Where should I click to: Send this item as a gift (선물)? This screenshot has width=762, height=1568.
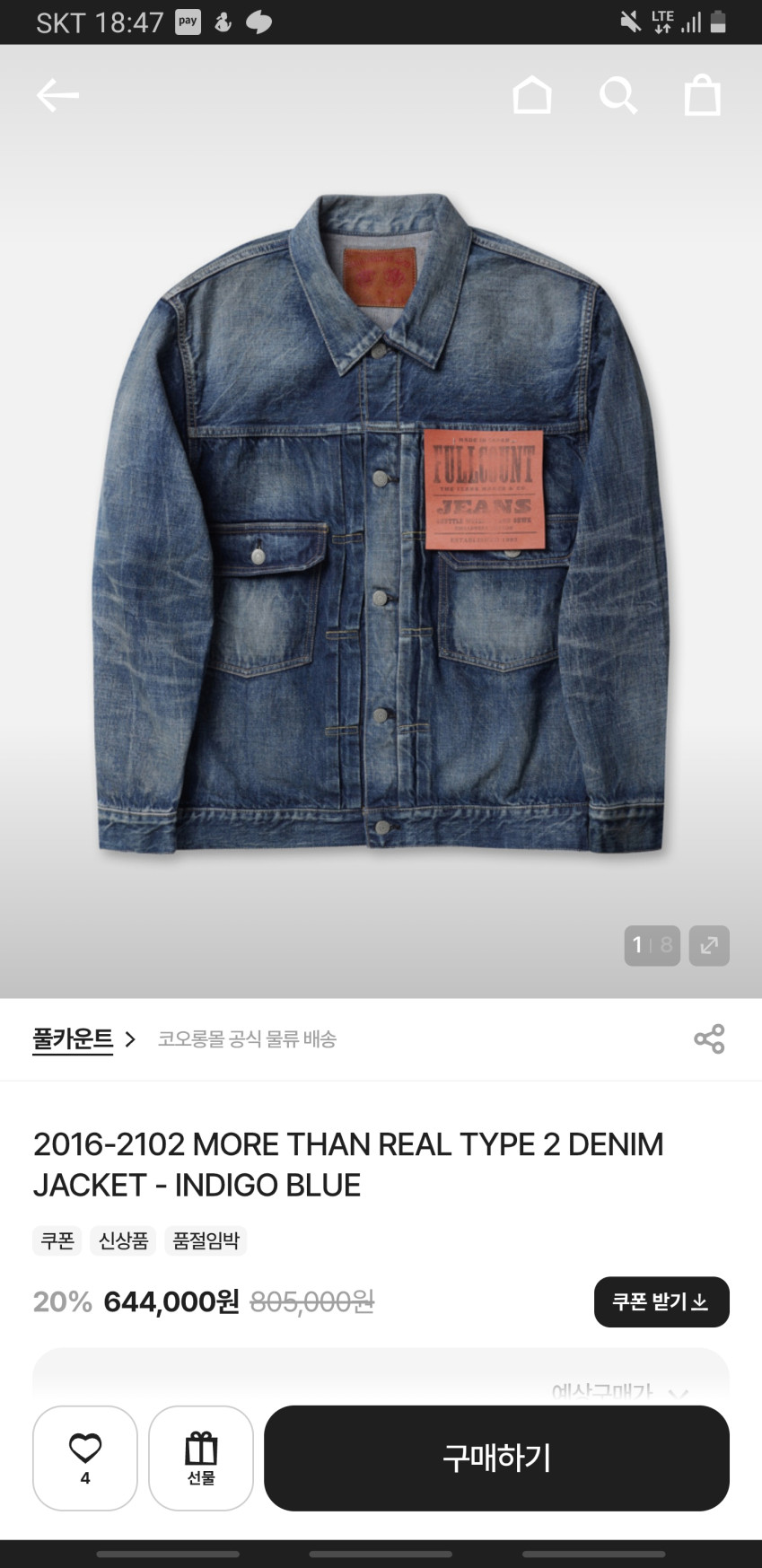click(201, 1458)
